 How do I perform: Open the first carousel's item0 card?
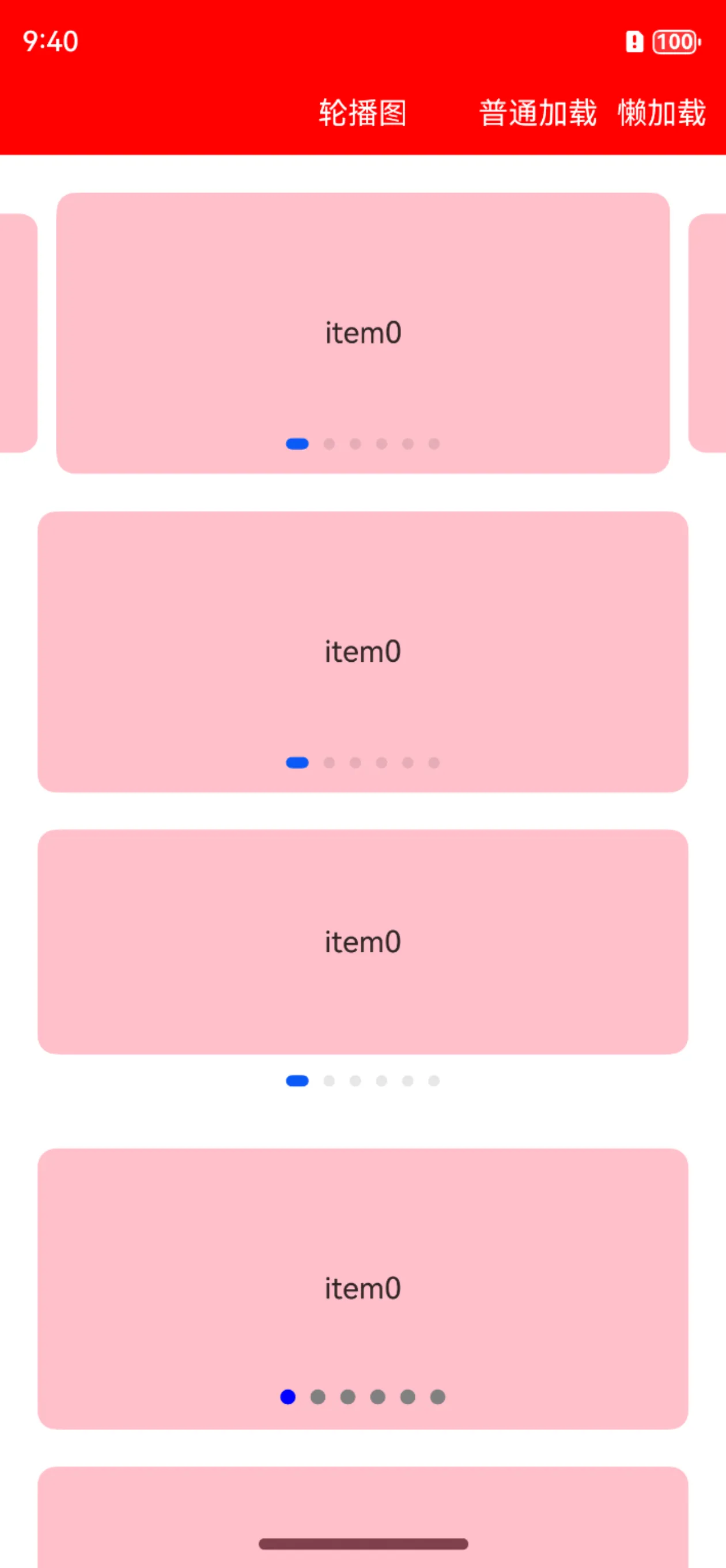[362, 333]
